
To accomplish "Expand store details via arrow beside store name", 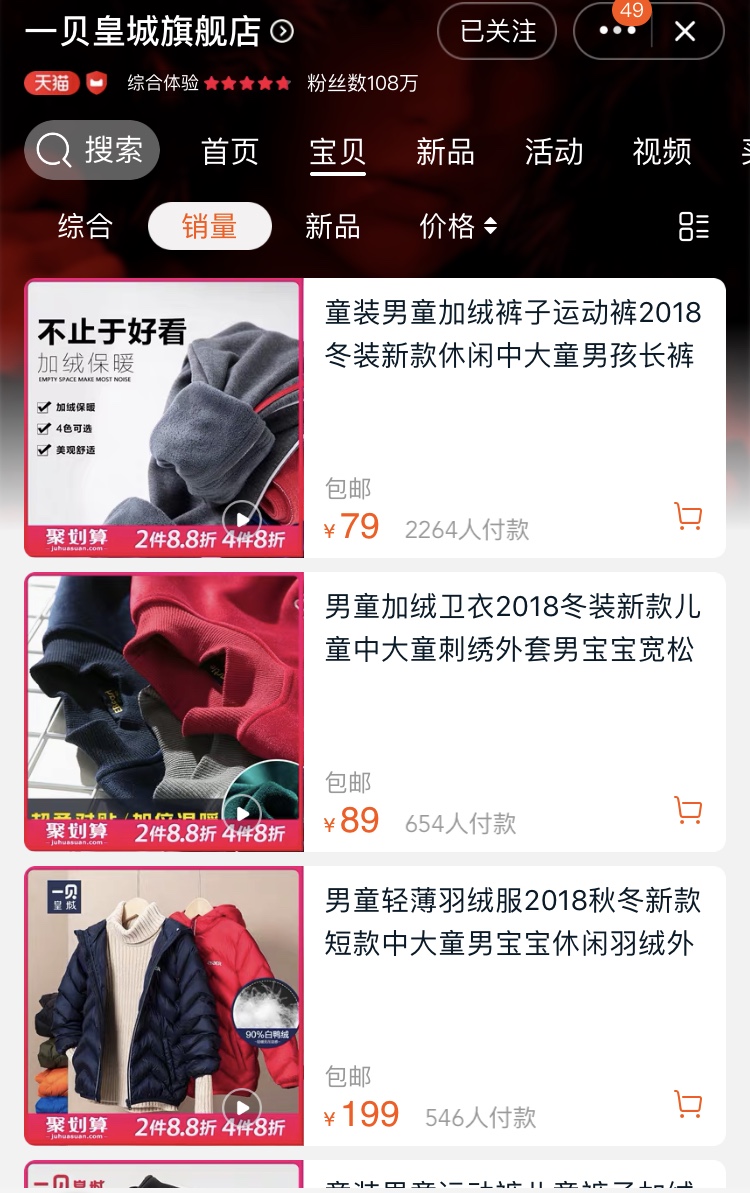I will point(282,29).
